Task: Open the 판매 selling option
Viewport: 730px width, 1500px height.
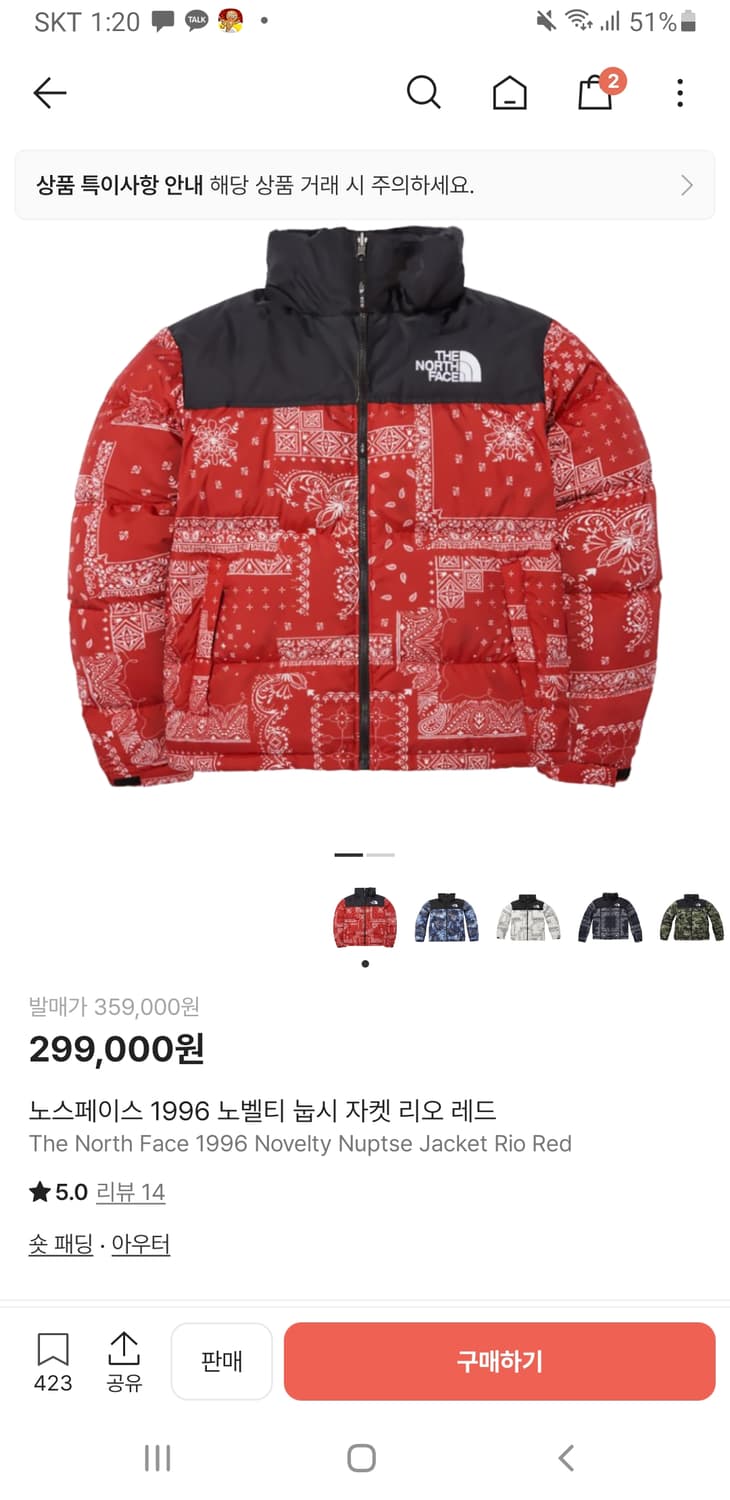Action: point(221,1361)
